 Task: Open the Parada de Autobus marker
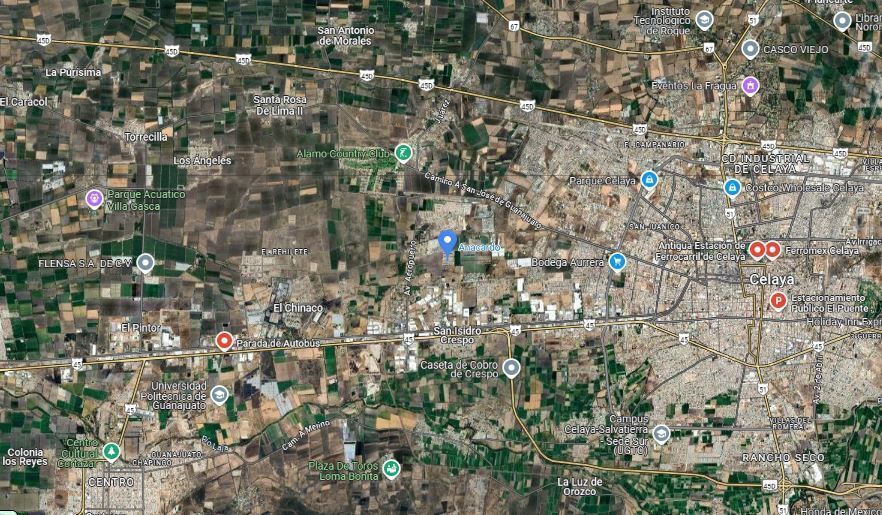point(224,341)
